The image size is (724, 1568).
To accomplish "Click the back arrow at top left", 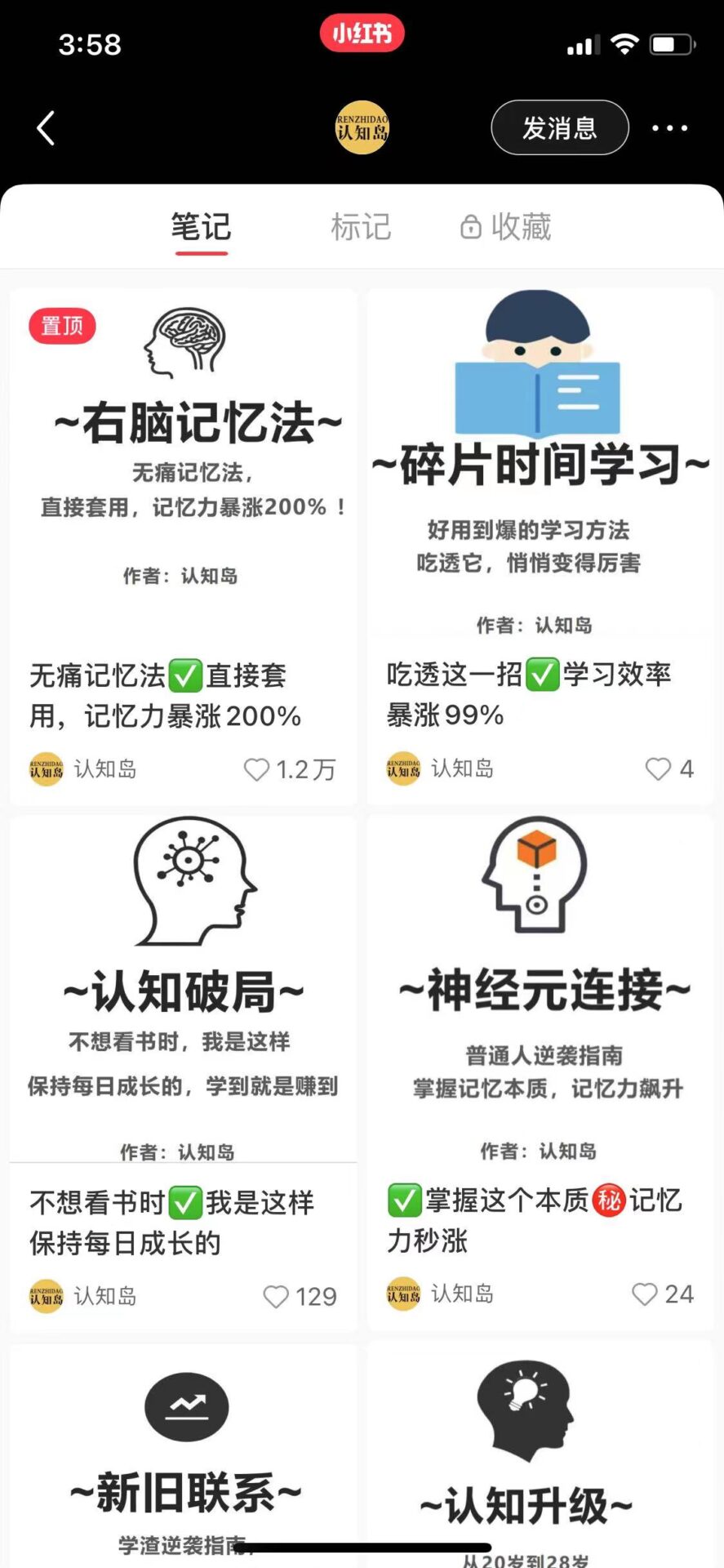I will point(46,127).
